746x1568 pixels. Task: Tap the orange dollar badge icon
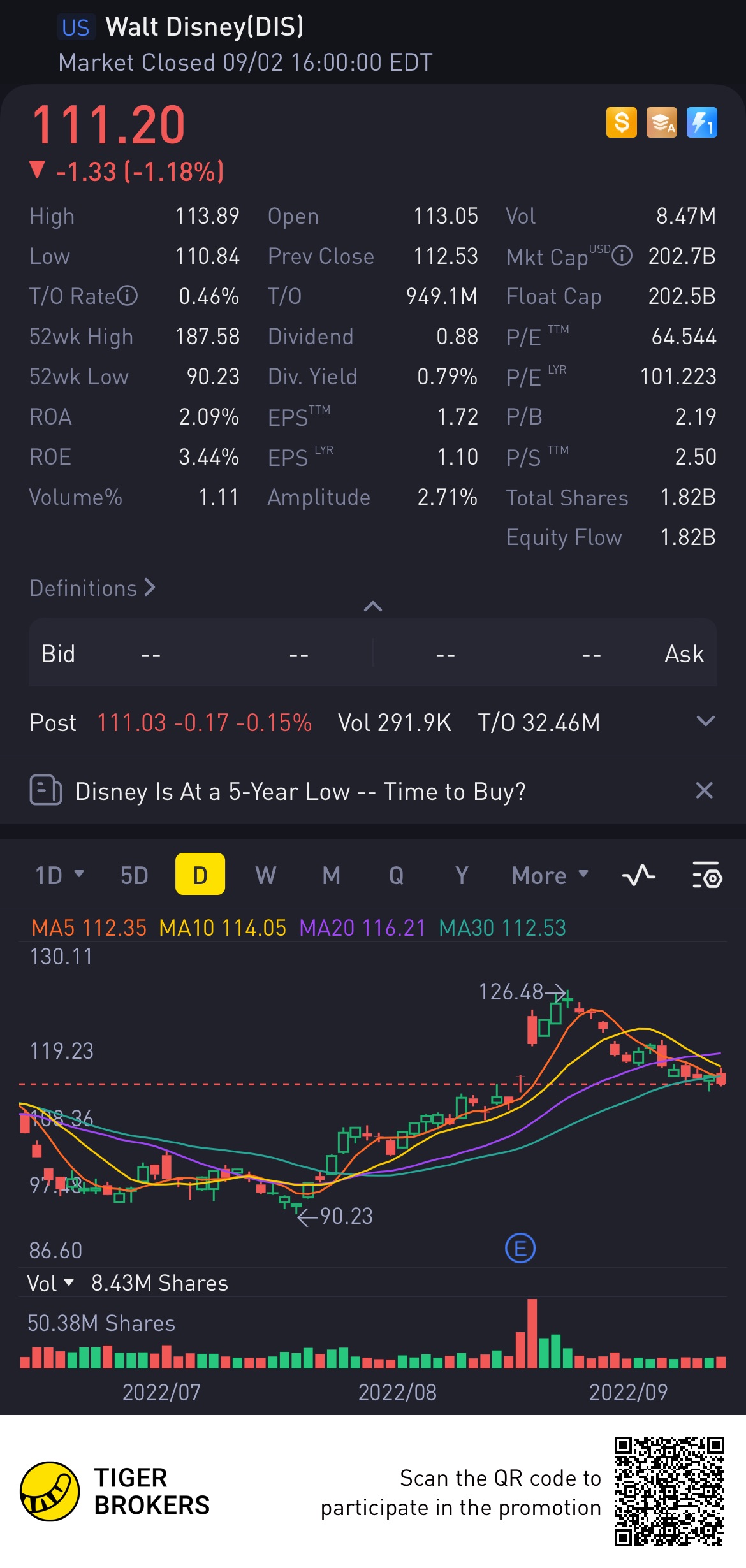point(621,122)
